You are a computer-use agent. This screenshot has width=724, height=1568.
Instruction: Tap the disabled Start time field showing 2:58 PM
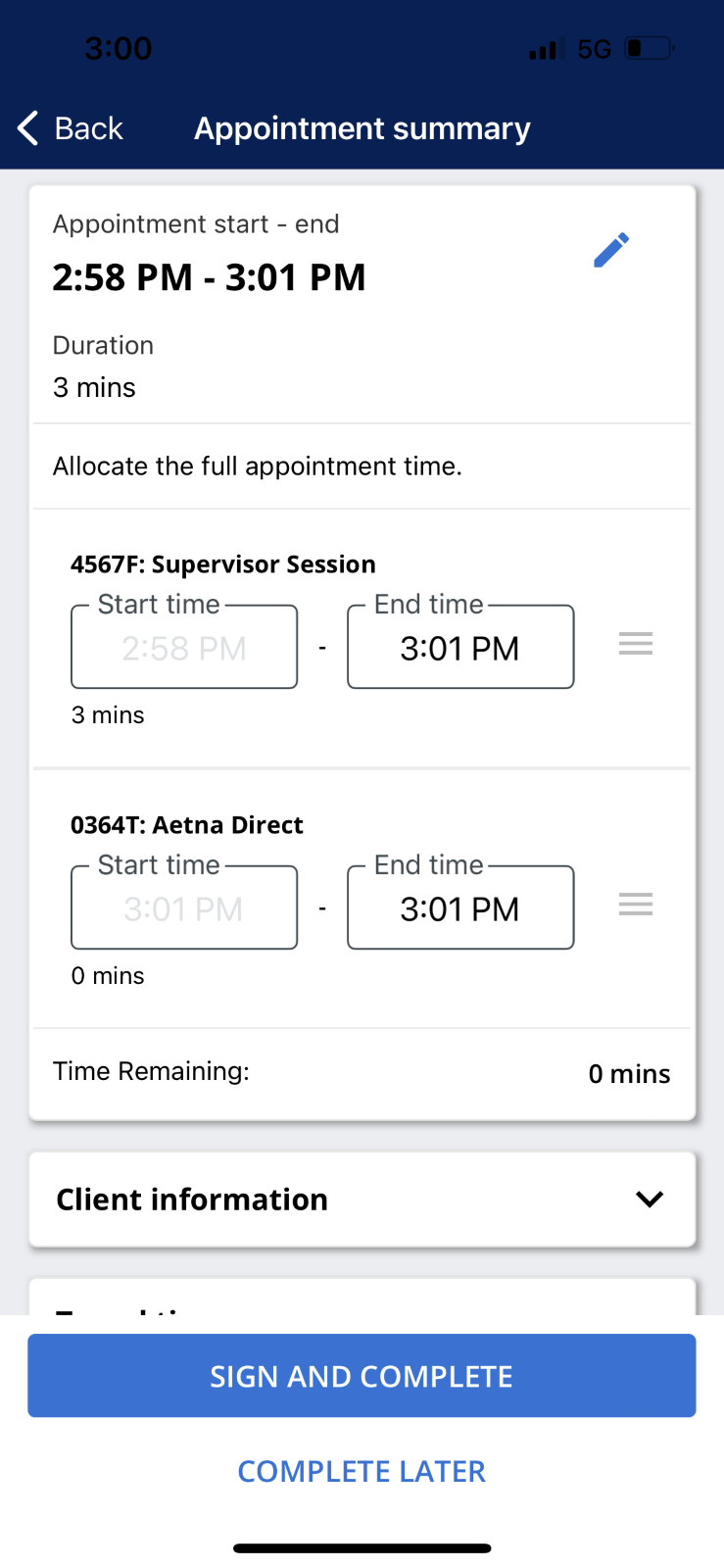[x=183, y=647]
